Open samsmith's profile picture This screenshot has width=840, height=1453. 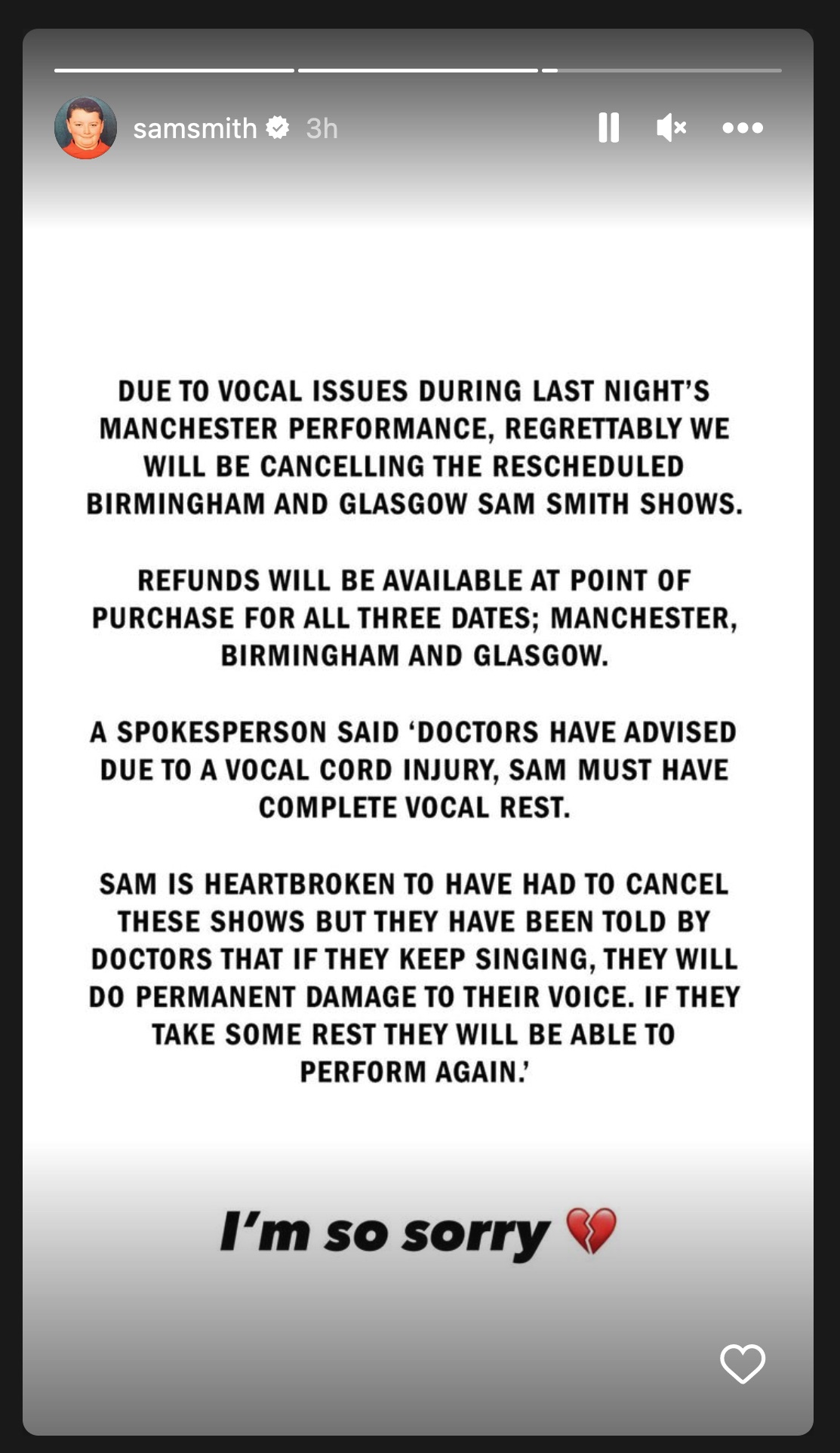click(x=85, y=128)
